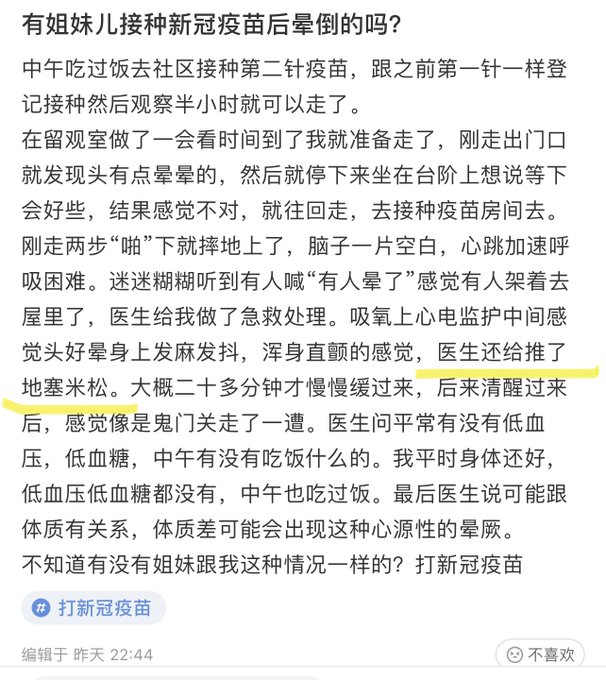Open the 打新冠疫苗 topic tag

point(93,607)
